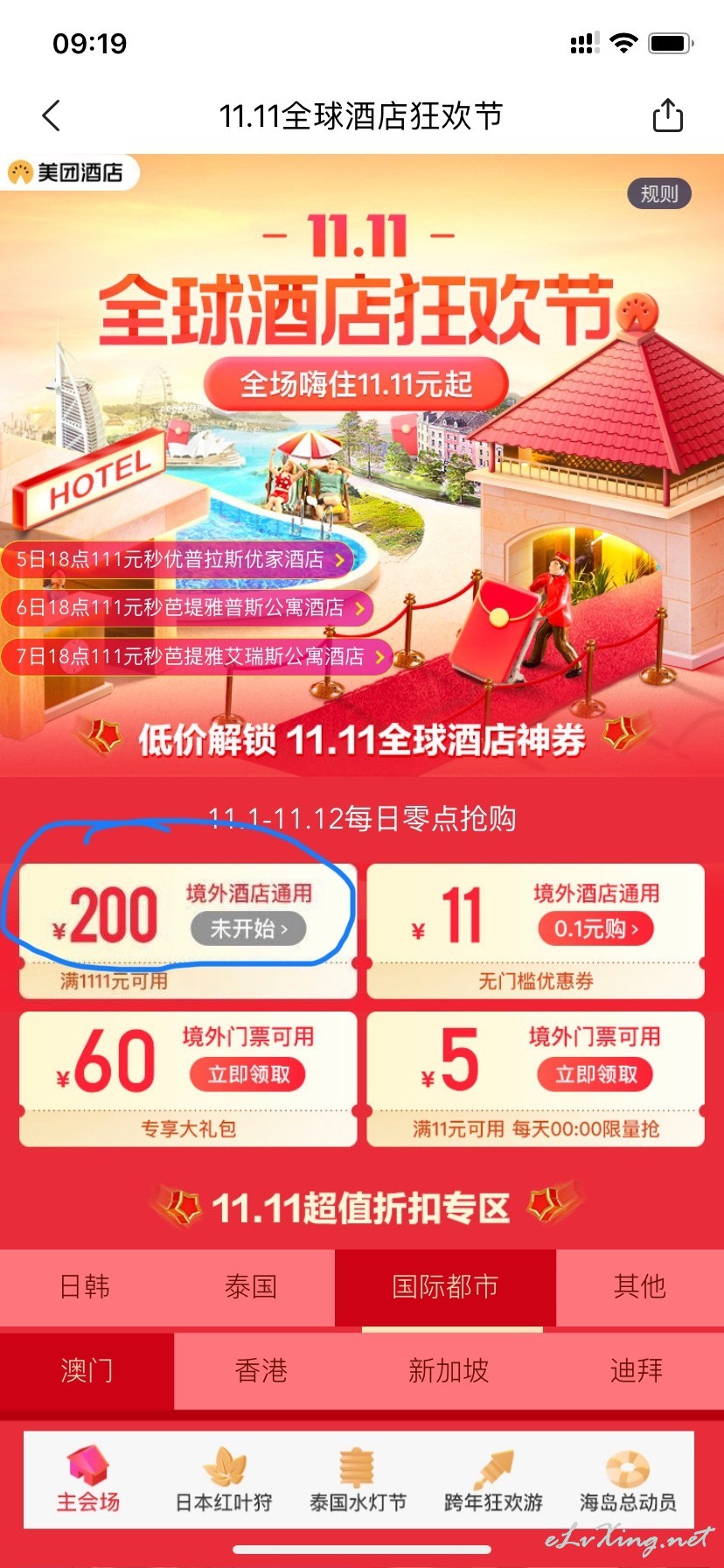The image size is (724, 1568).
Task: Open 日本红叶狩 in the bottom bar
Action: [224, 1480]
